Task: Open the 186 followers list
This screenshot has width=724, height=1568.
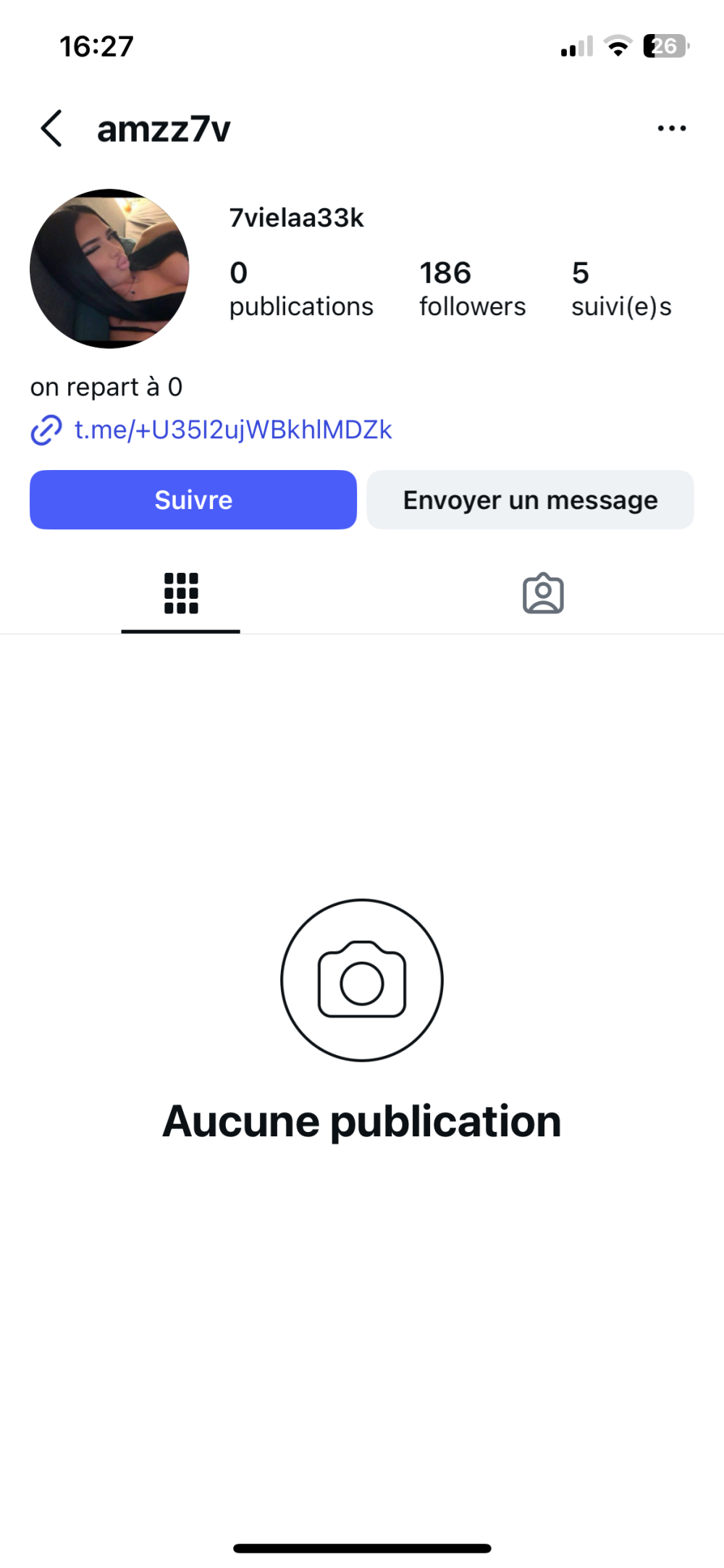Action: [472, 289]
